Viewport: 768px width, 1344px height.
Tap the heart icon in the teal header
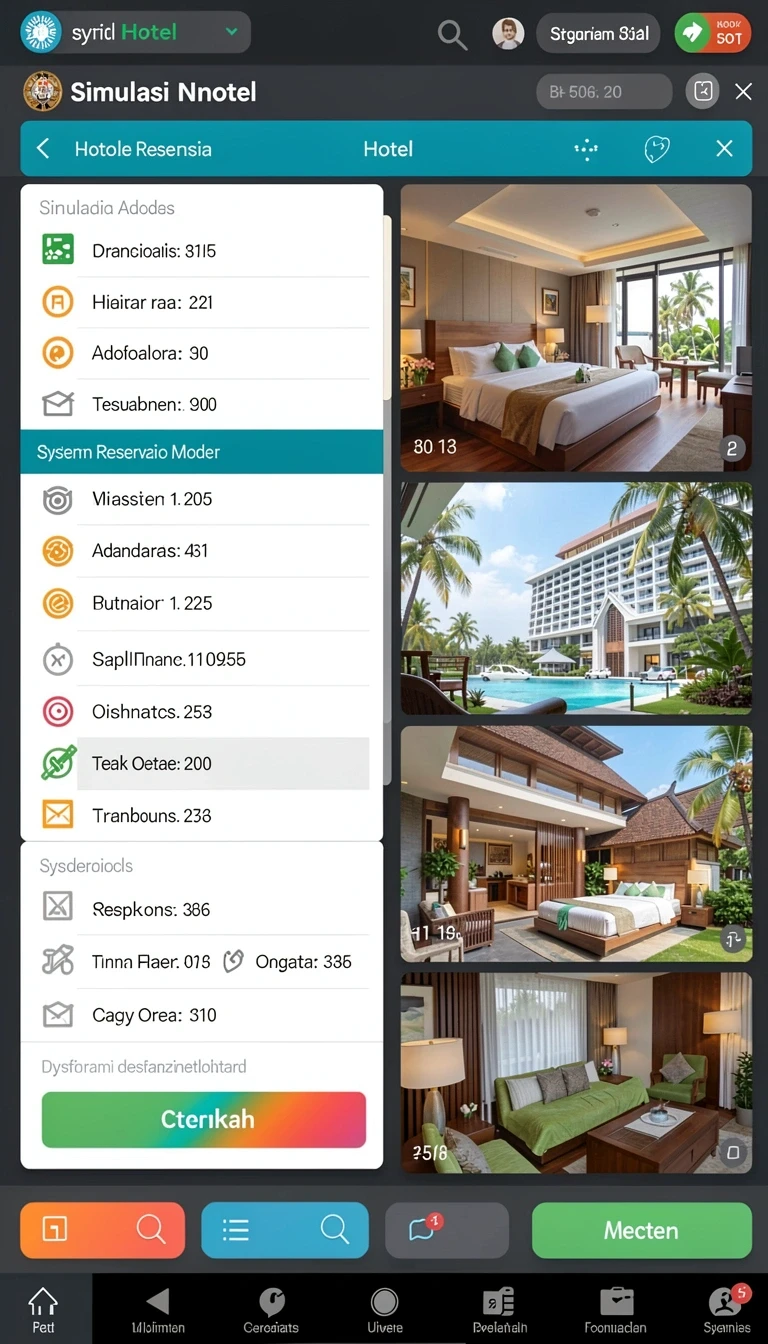[x=656, y=149]
